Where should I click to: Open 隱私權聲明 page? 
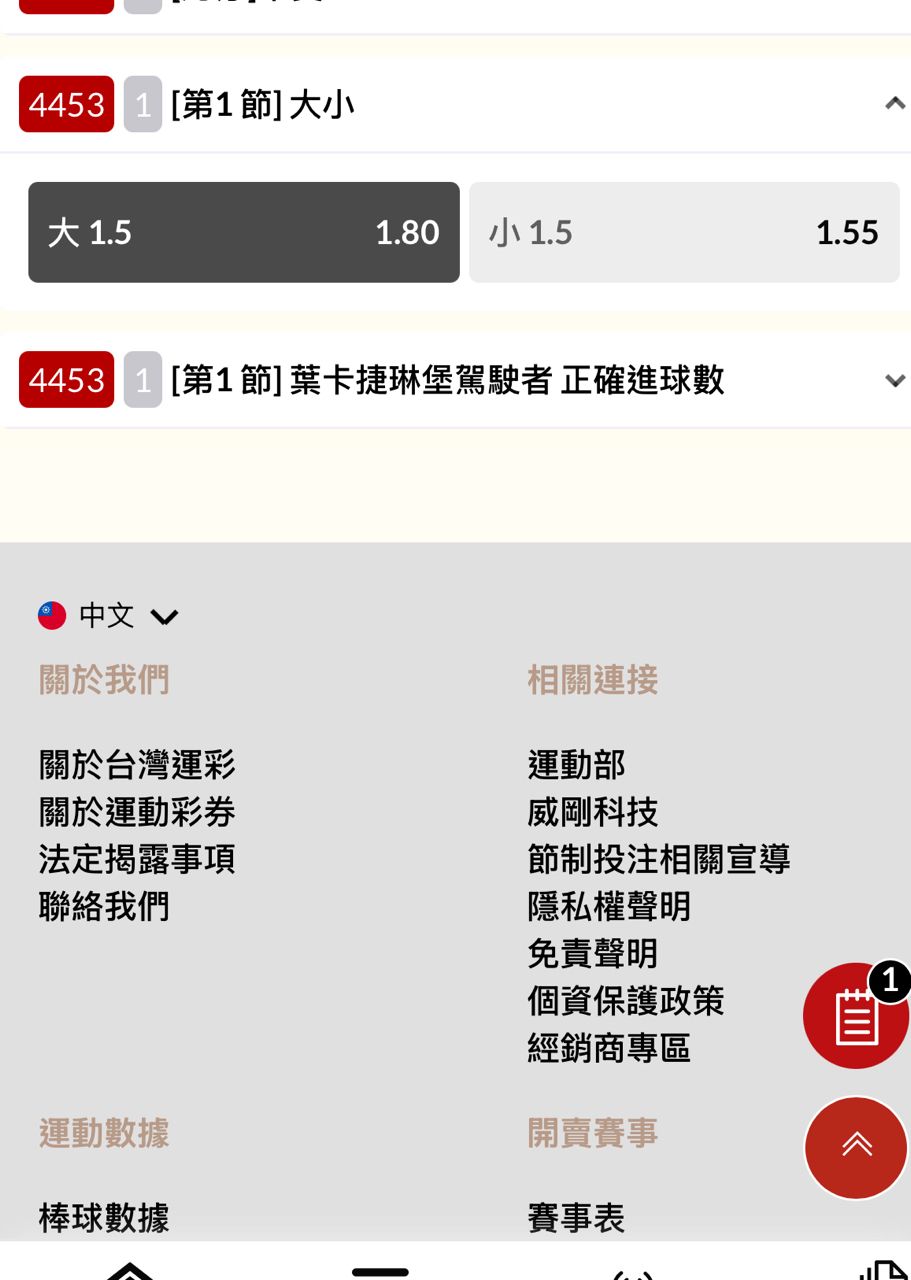(x=608, y=906)
